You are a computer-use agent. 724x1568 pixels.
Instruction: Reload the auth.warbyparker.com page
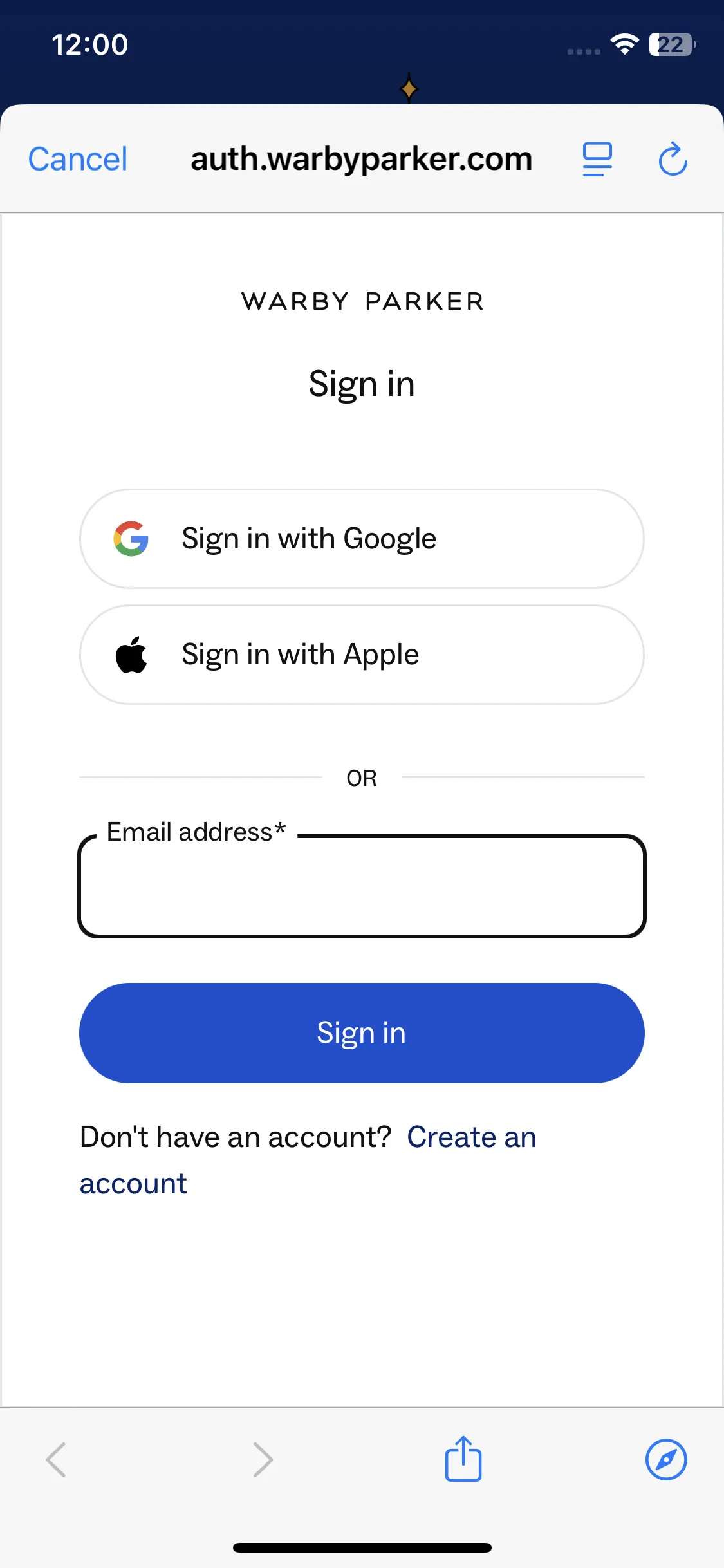tap(673, 159)
